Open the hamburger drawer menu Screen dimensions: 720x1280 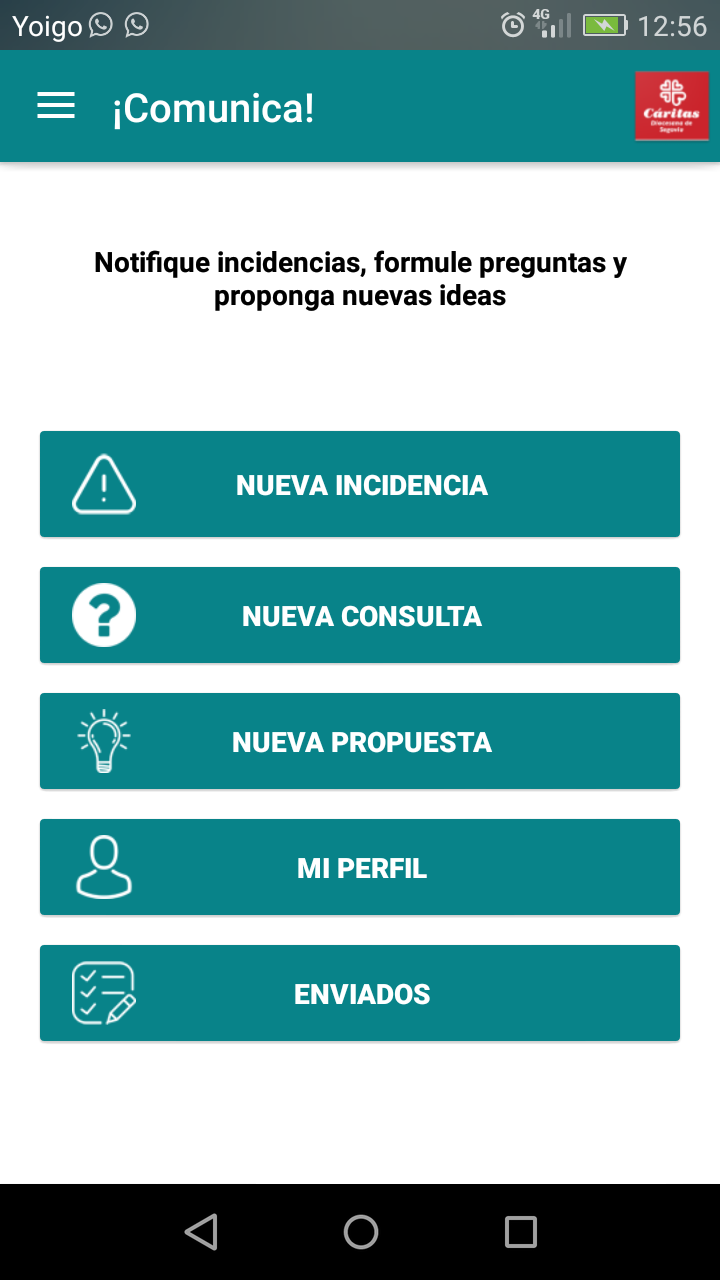click(56, 106)
